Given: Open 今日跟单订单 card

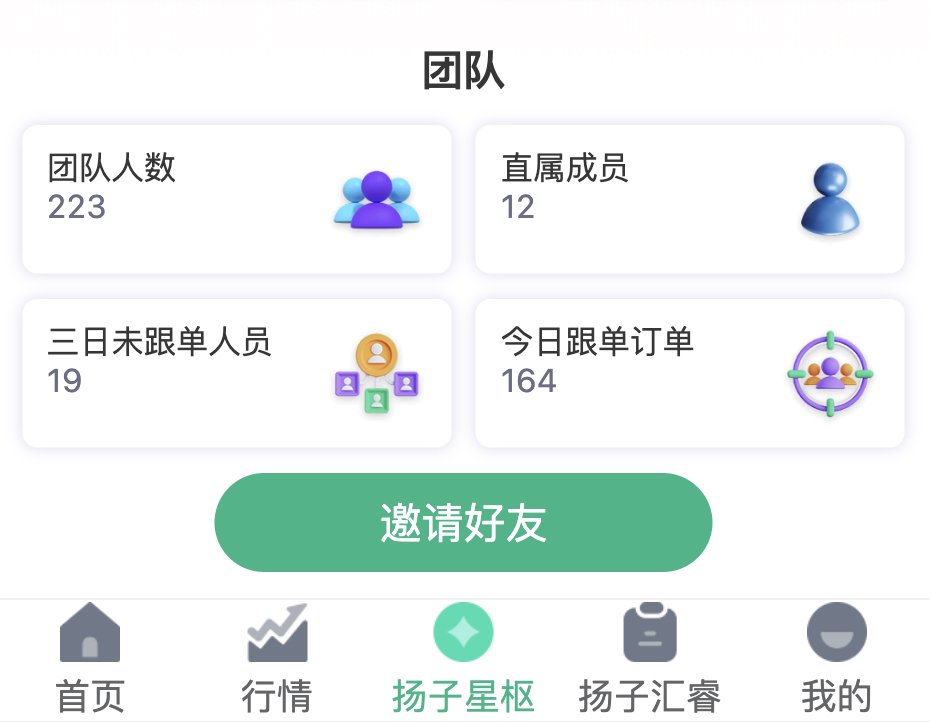Looking at the screenshot, I should pyautogui.click(x=690, y=373).
